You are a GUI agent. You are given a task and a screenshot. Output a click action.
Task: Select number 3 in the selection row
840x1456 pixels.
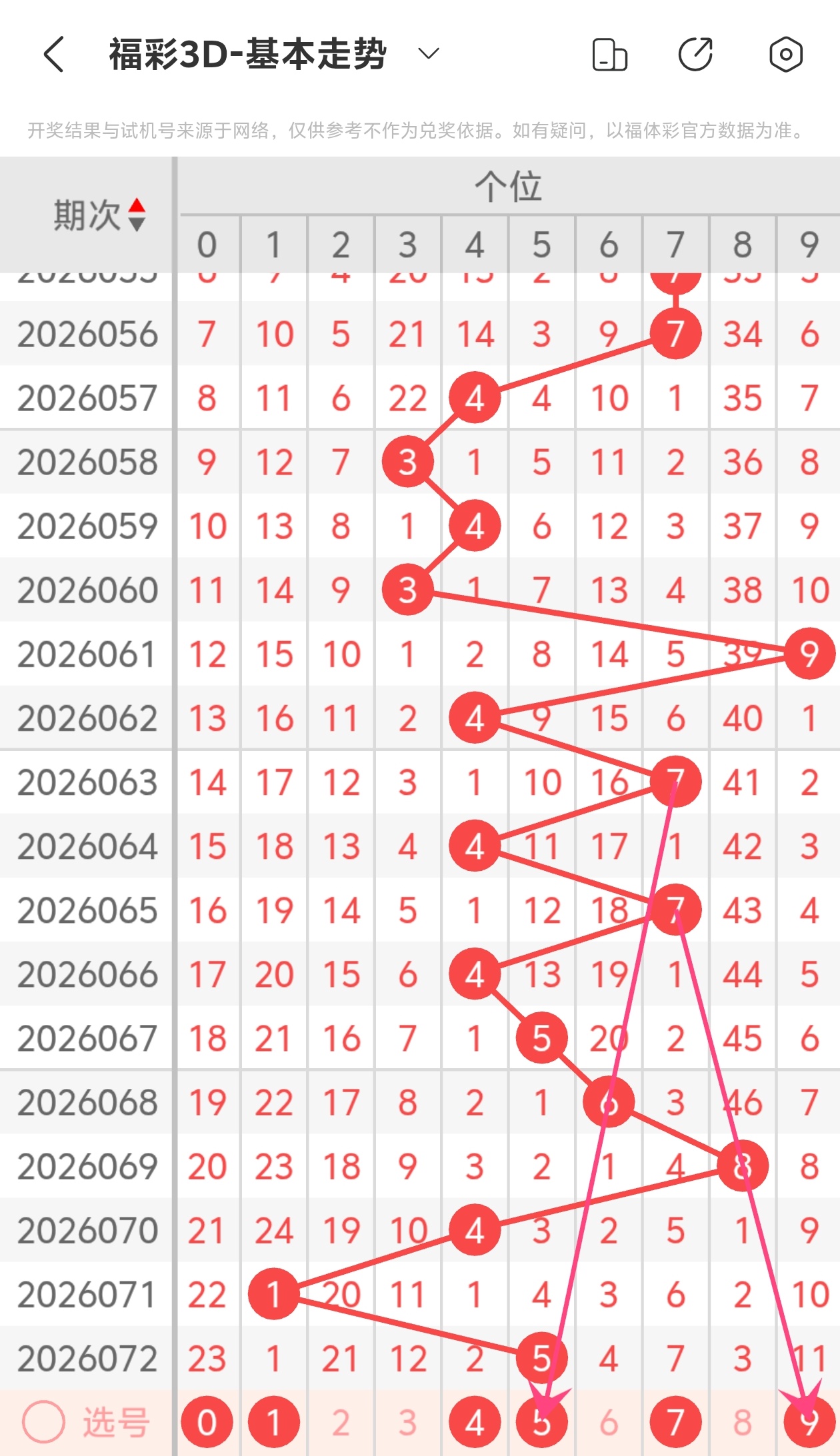pyautogui.click(x=407, y=1423)
